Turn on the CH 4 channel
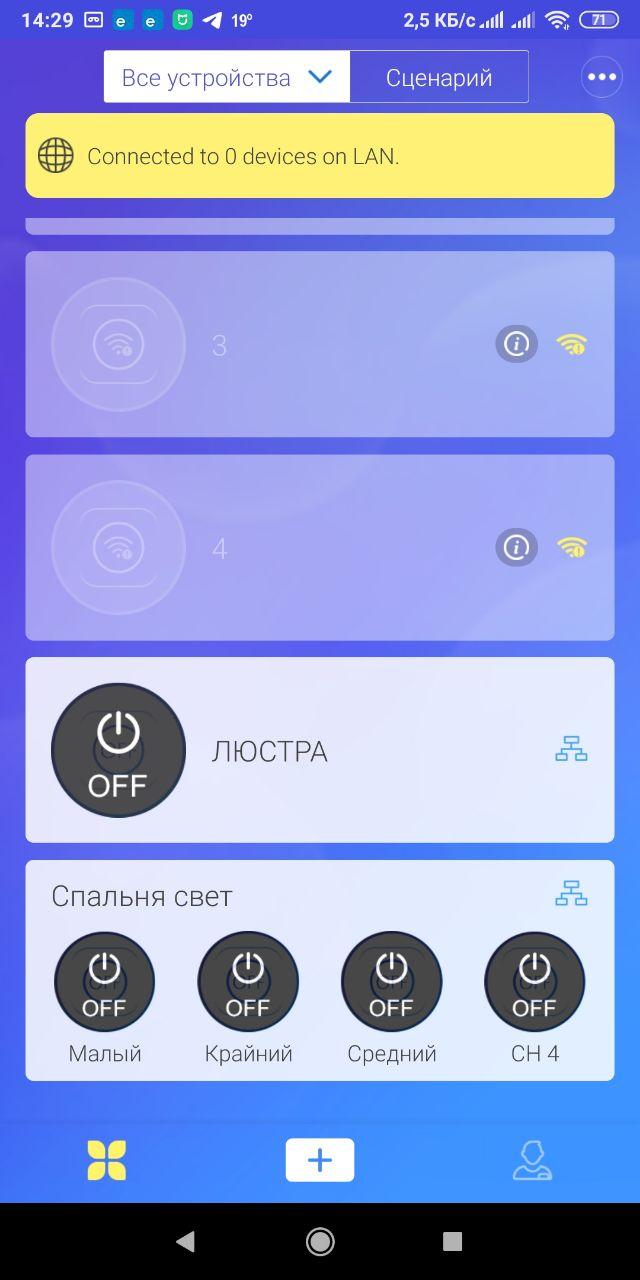This screenshot has width=640, height=1280. [x=534, y=982]
